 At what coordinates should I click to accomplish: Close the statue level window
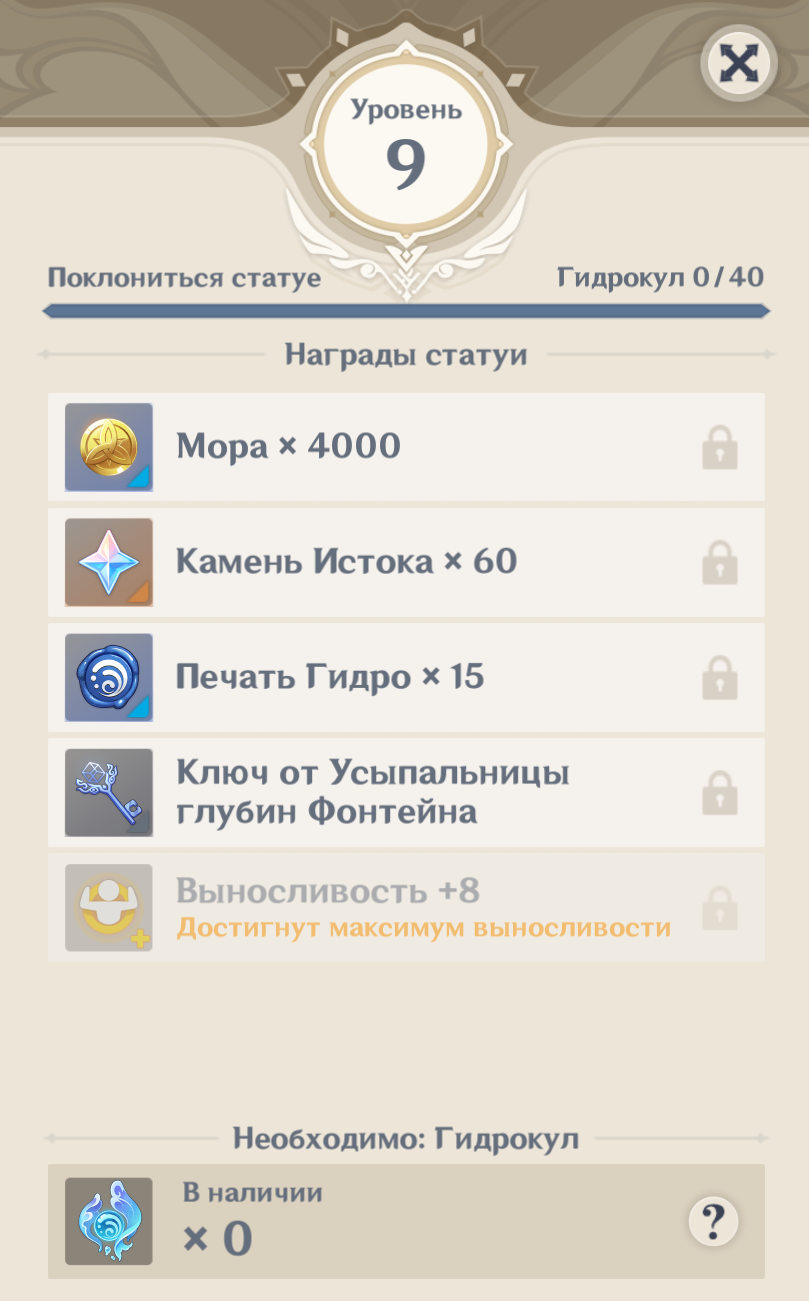[x=739, y=64]
